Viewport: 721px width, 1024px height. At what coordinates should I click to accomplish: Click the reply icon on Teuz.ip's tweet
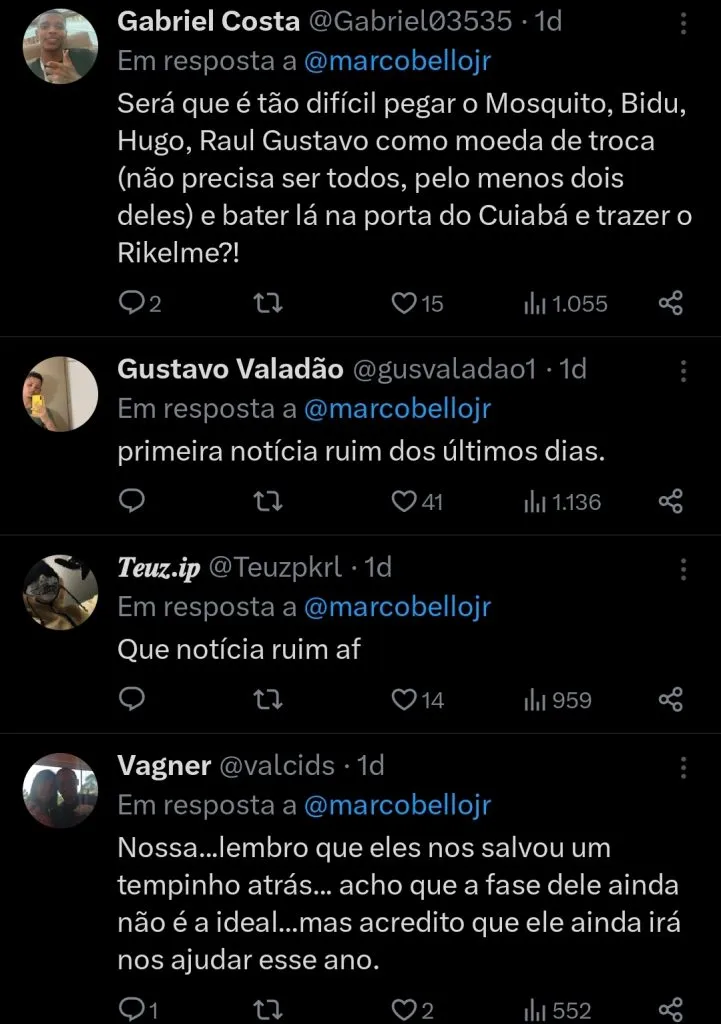tap(131, 699)
